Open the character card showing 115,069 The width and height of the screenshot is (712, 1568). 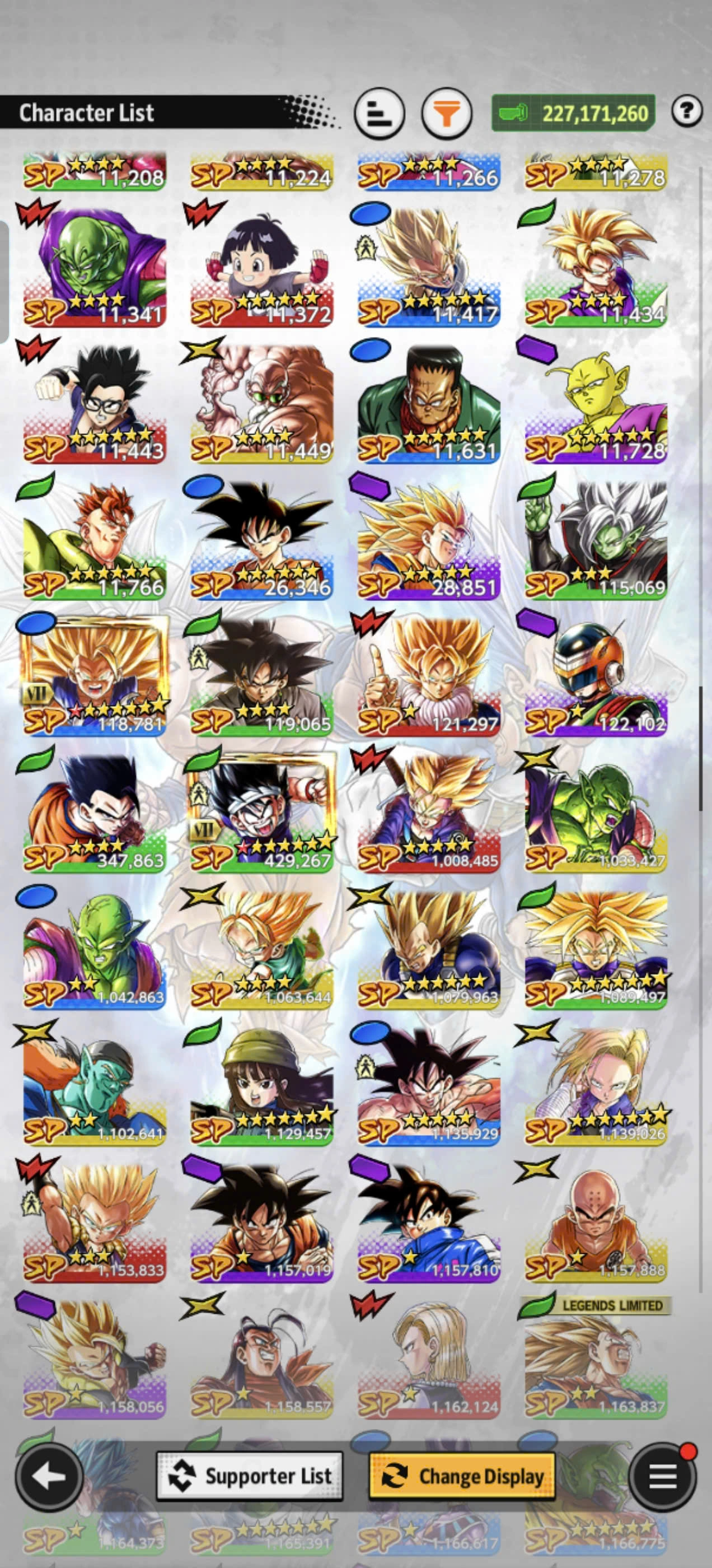pos(596,540)
